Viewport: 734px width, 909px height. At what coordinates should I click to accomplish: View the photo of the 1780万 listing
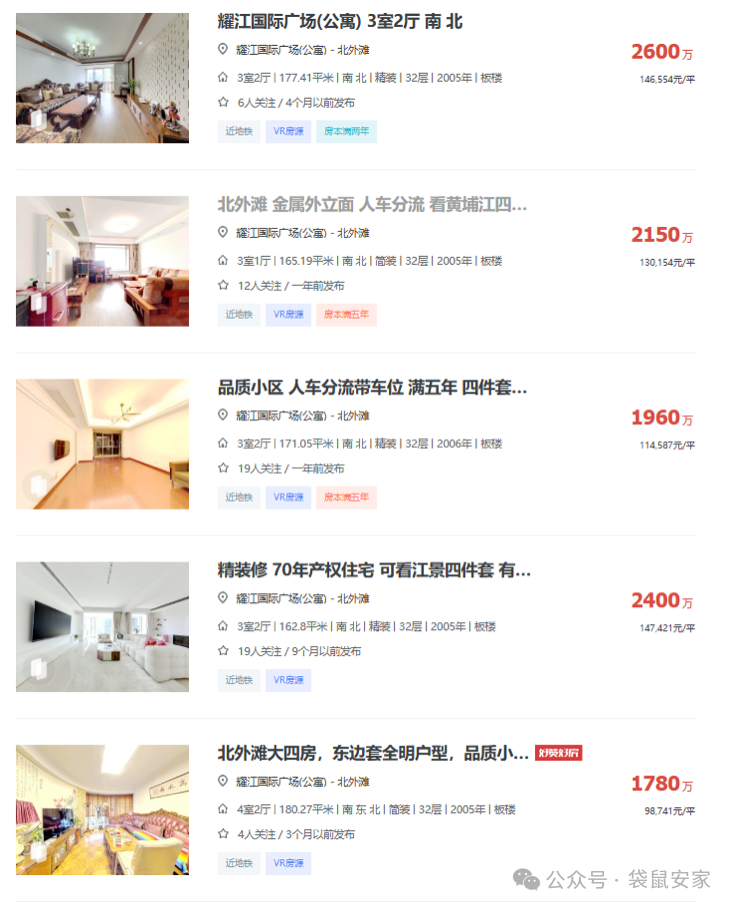102,810
